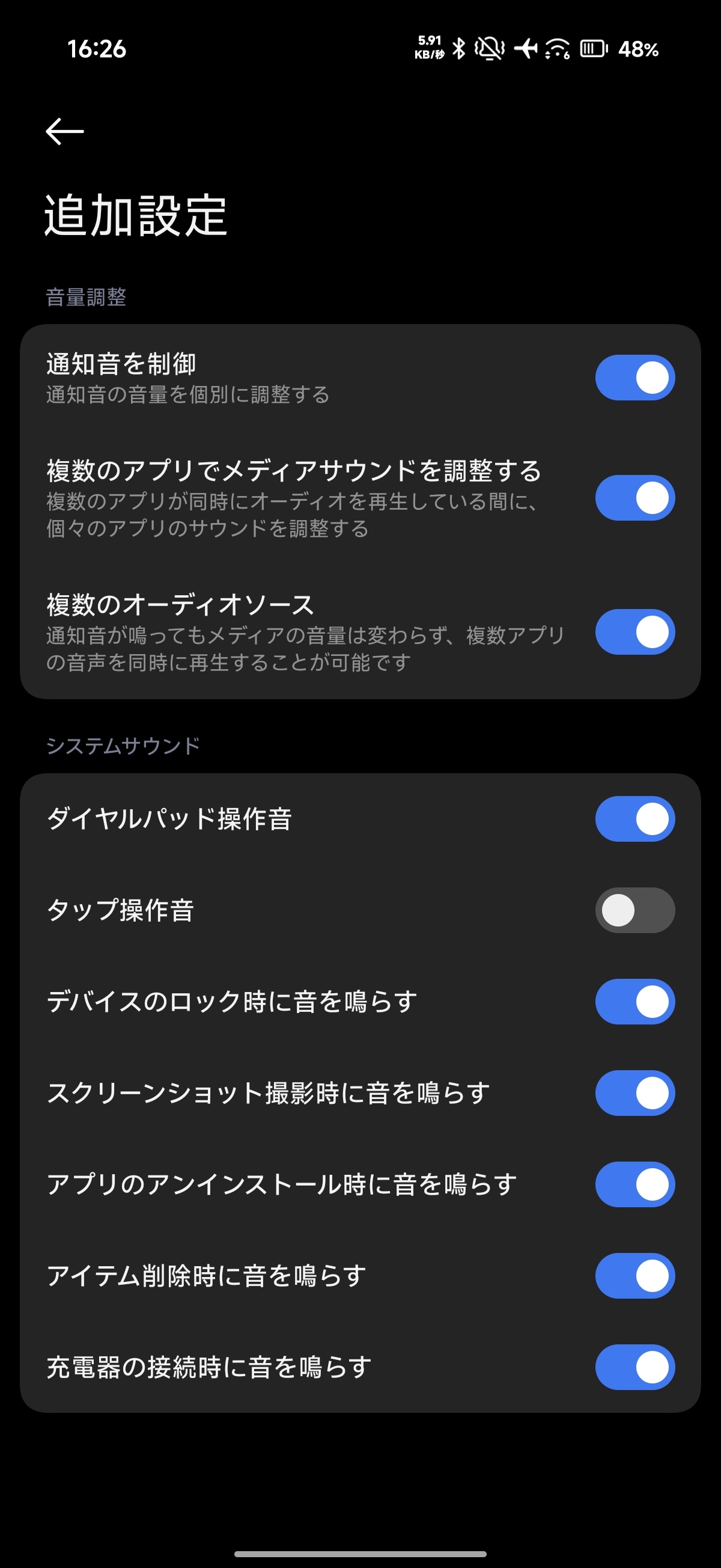The image size is (721, 1568).
Task: Tap the Bluetooth status bar icon
Action: [460, 50]
